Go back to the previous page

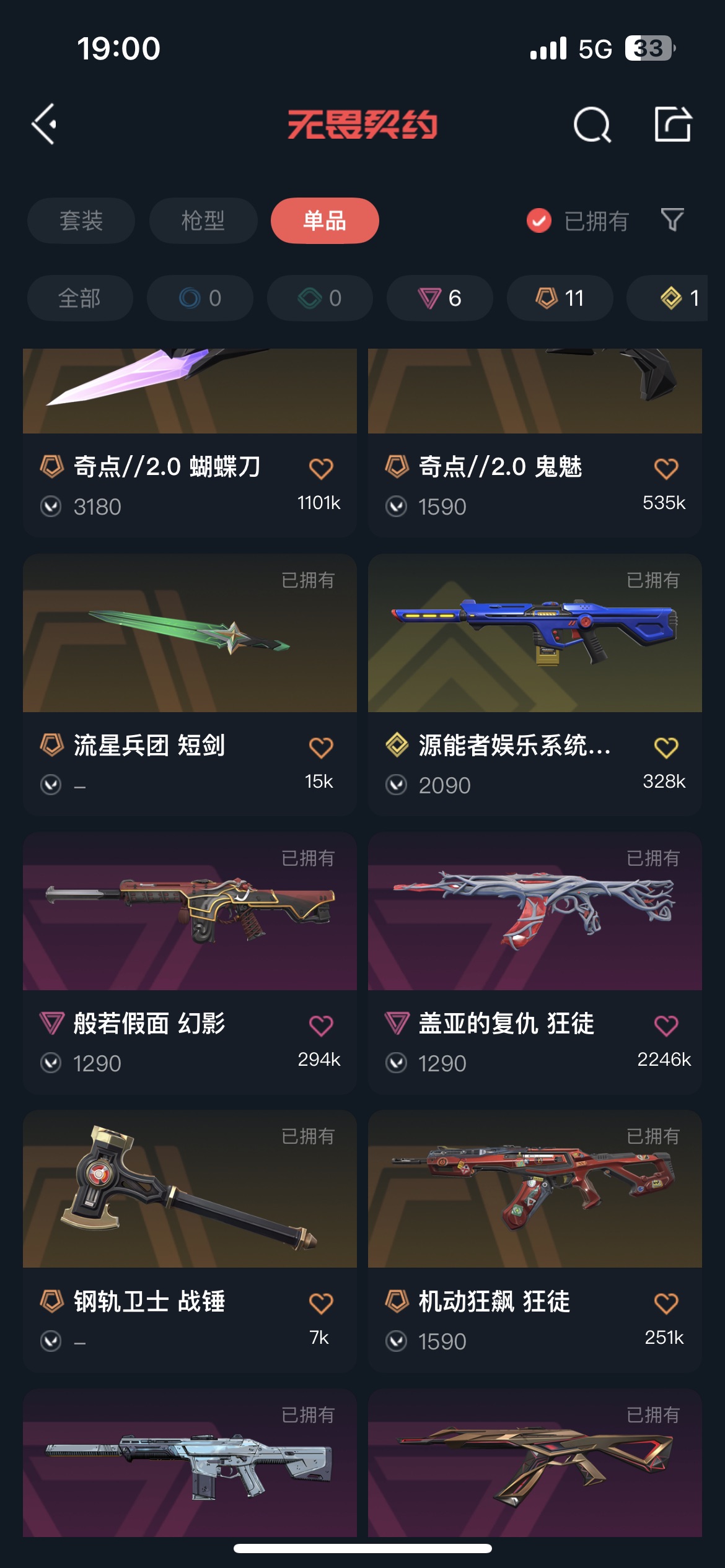click(45, 124)
